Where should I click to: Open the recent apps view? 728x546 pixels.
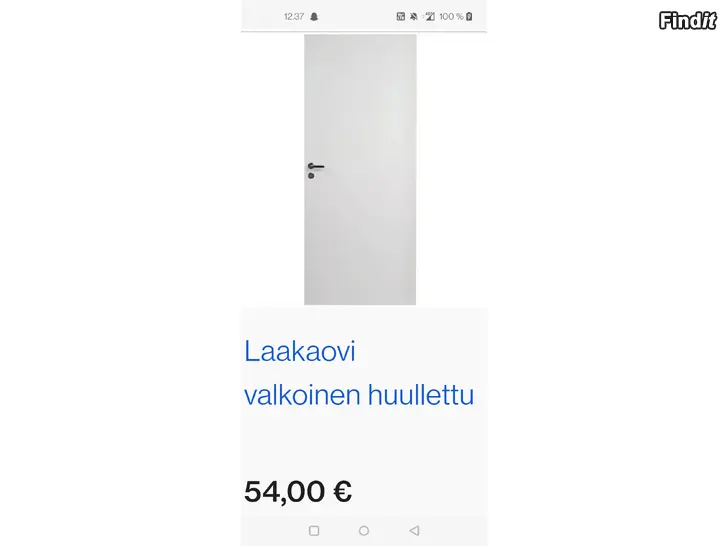314,531
